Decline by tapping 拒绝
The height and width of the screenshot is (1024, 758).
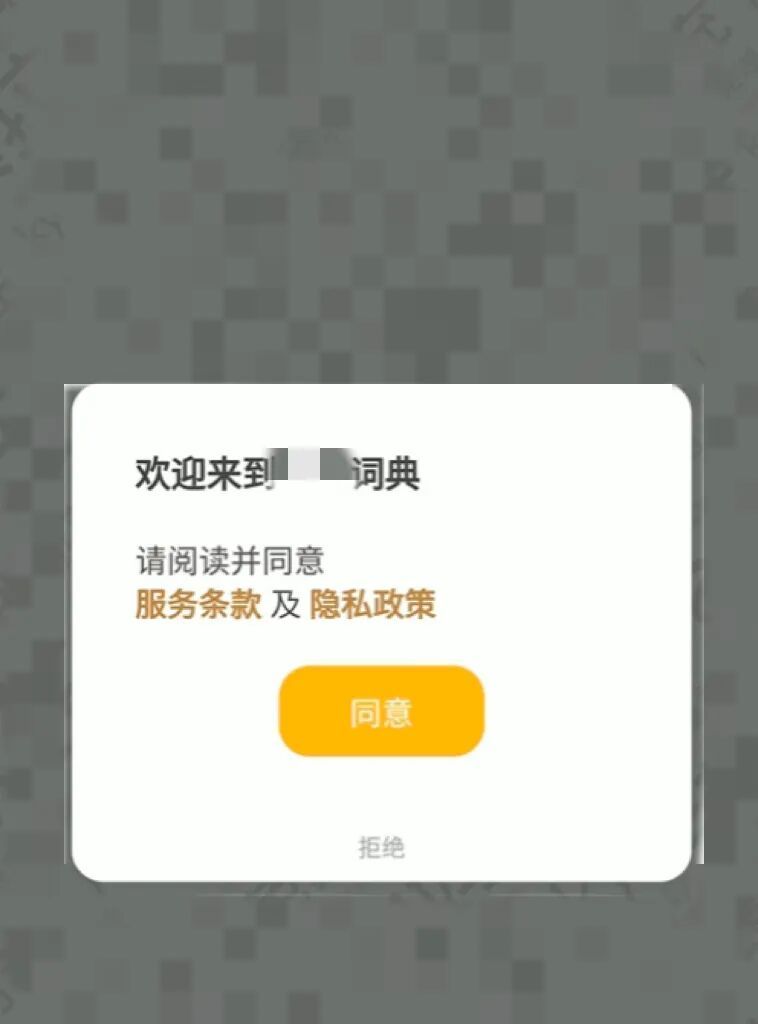click(381, 848)
